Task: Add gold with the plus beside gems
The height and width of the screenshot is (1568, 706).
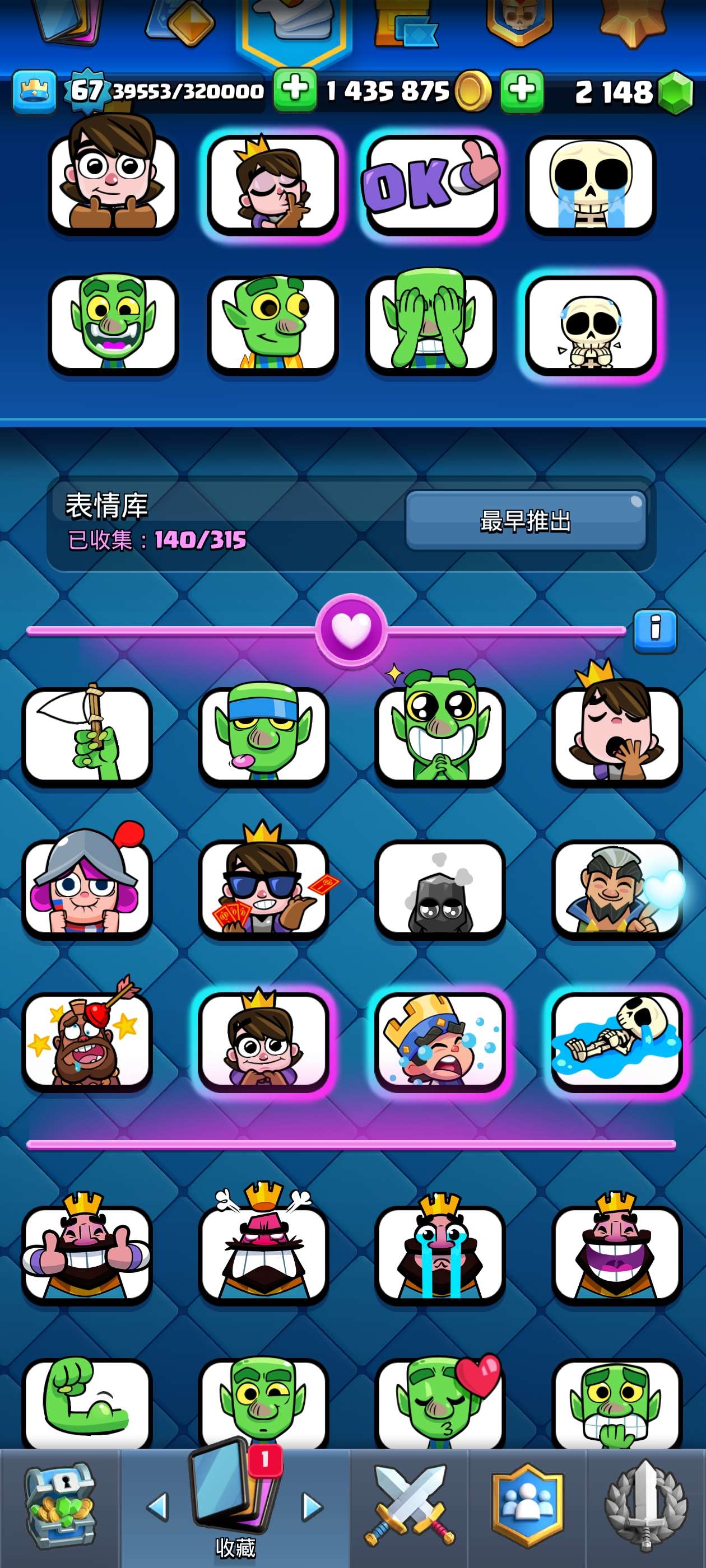Action: click(522, 90)
